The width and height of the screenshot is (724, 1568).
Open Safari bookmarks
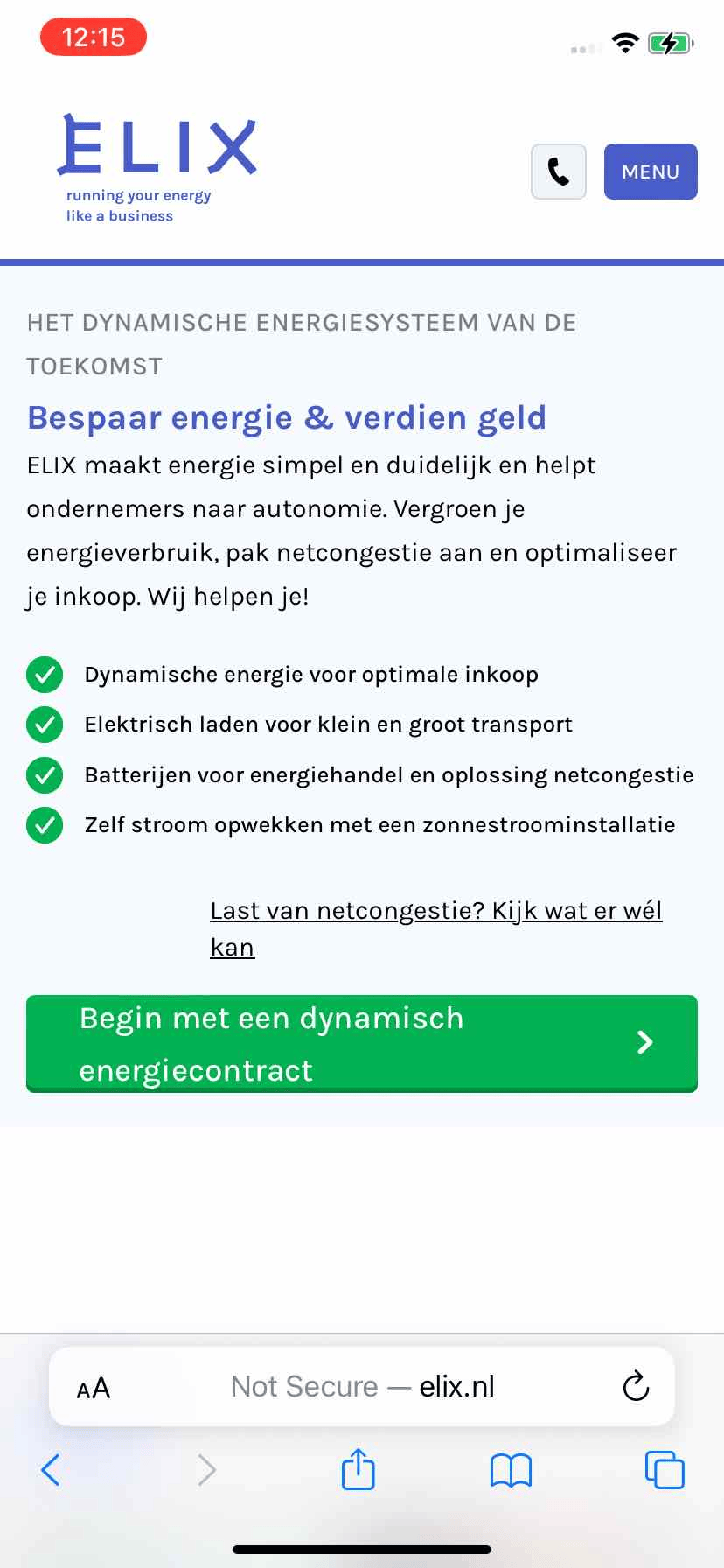pos(511,1470)
